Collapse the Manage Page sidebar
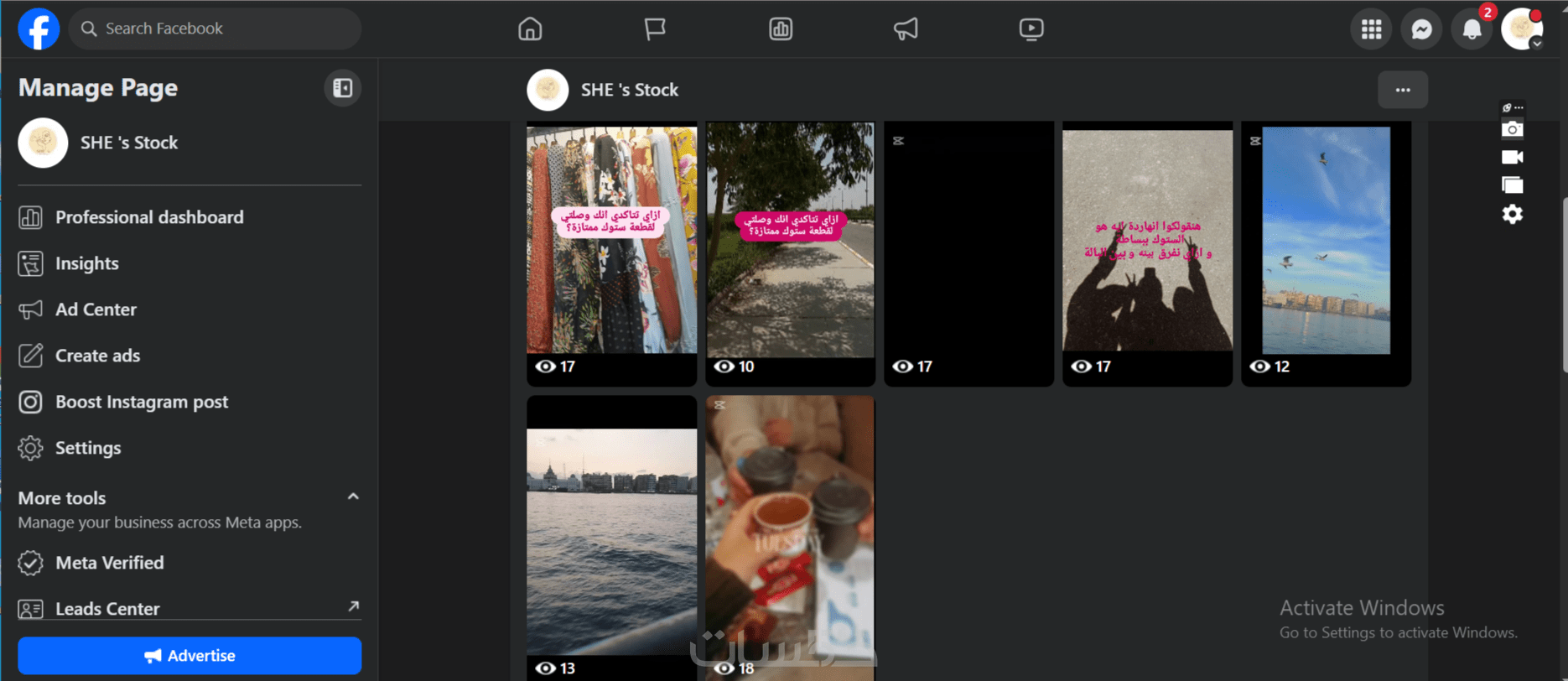 342,88
